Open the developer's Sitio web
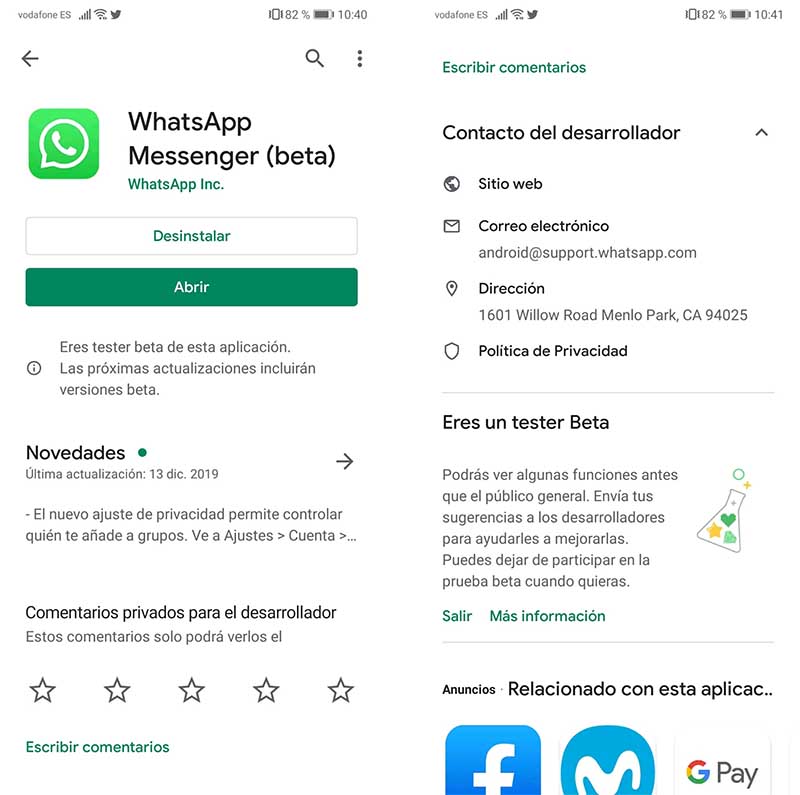800x795 pixels. (510, 184)
